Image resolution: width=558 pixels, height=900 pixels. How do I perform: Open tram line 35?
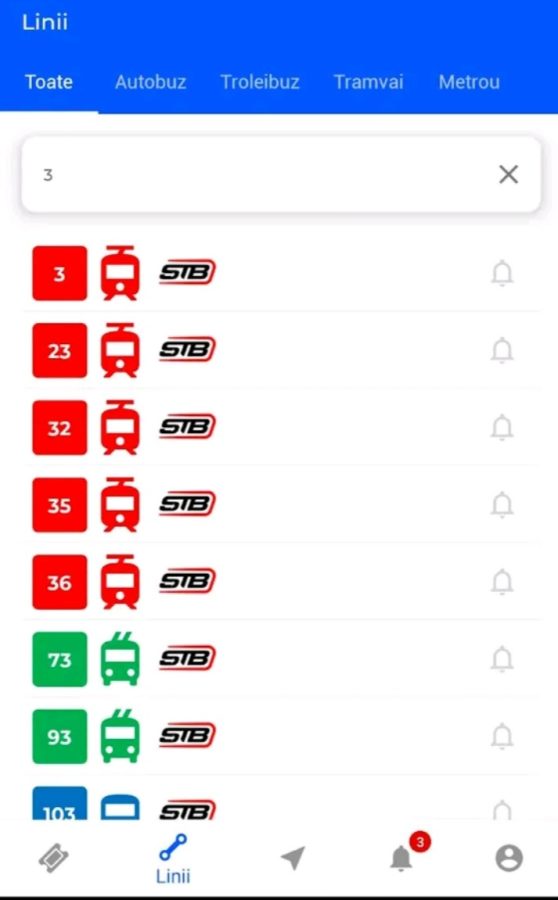tap(281, 505)
